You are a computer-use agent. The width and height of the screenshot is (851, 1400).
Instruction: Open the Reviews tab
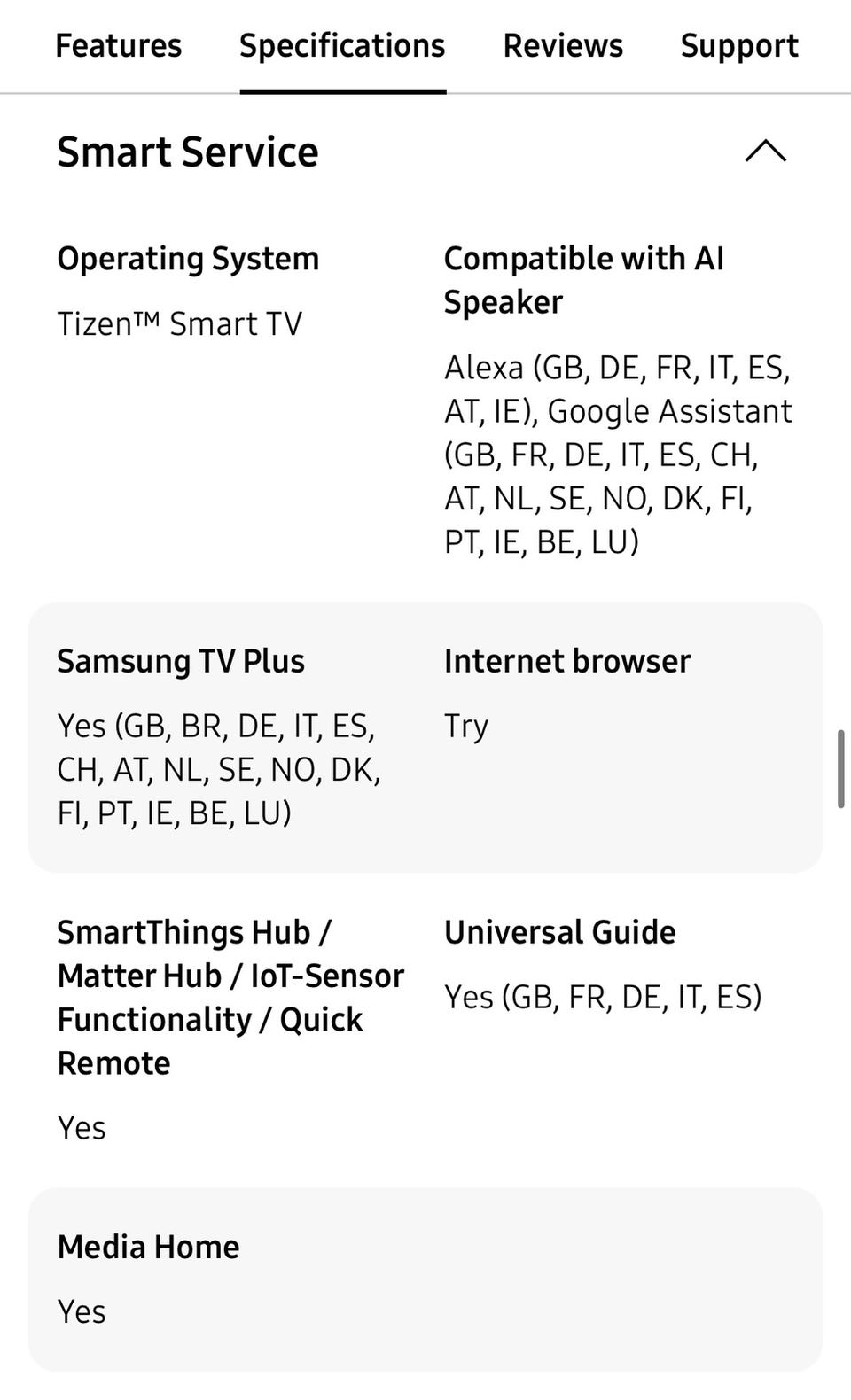click(x=563, y=46)
